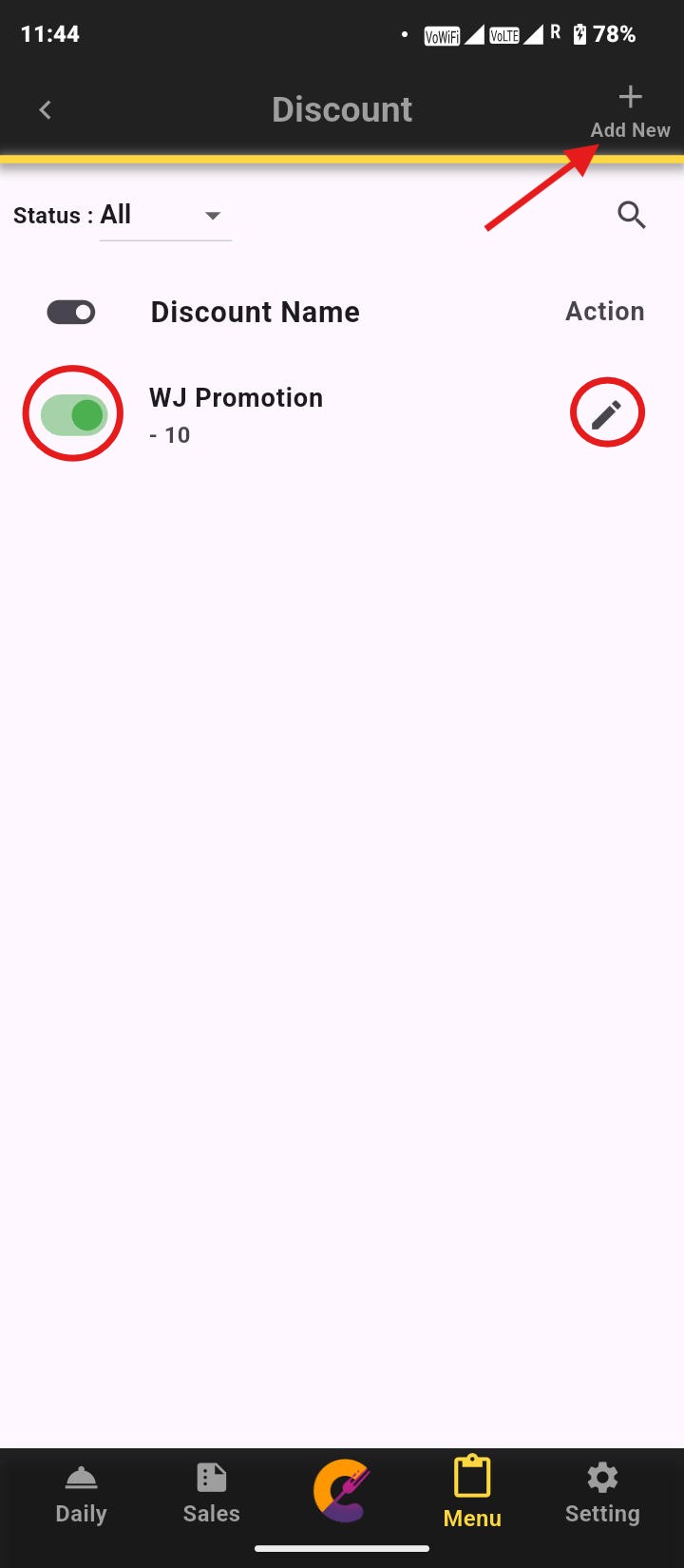684x1568 pixels.
Task: Open the discount search
Action: tap(632, 216)
